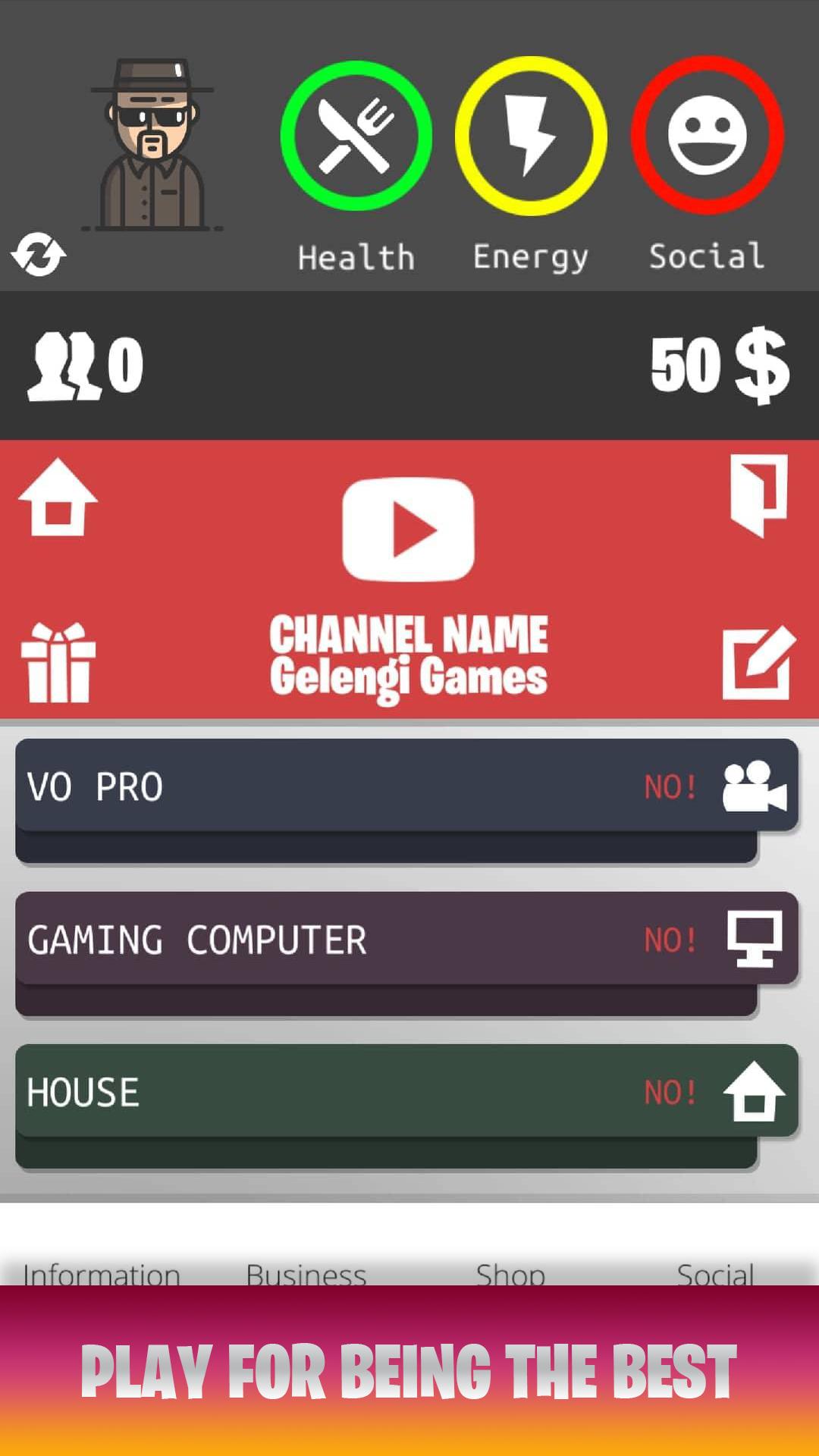Toggle GAMING COMPUTER ownership from NO!
This screenshot has height=1456, width=819.
(x=670, y=939)
